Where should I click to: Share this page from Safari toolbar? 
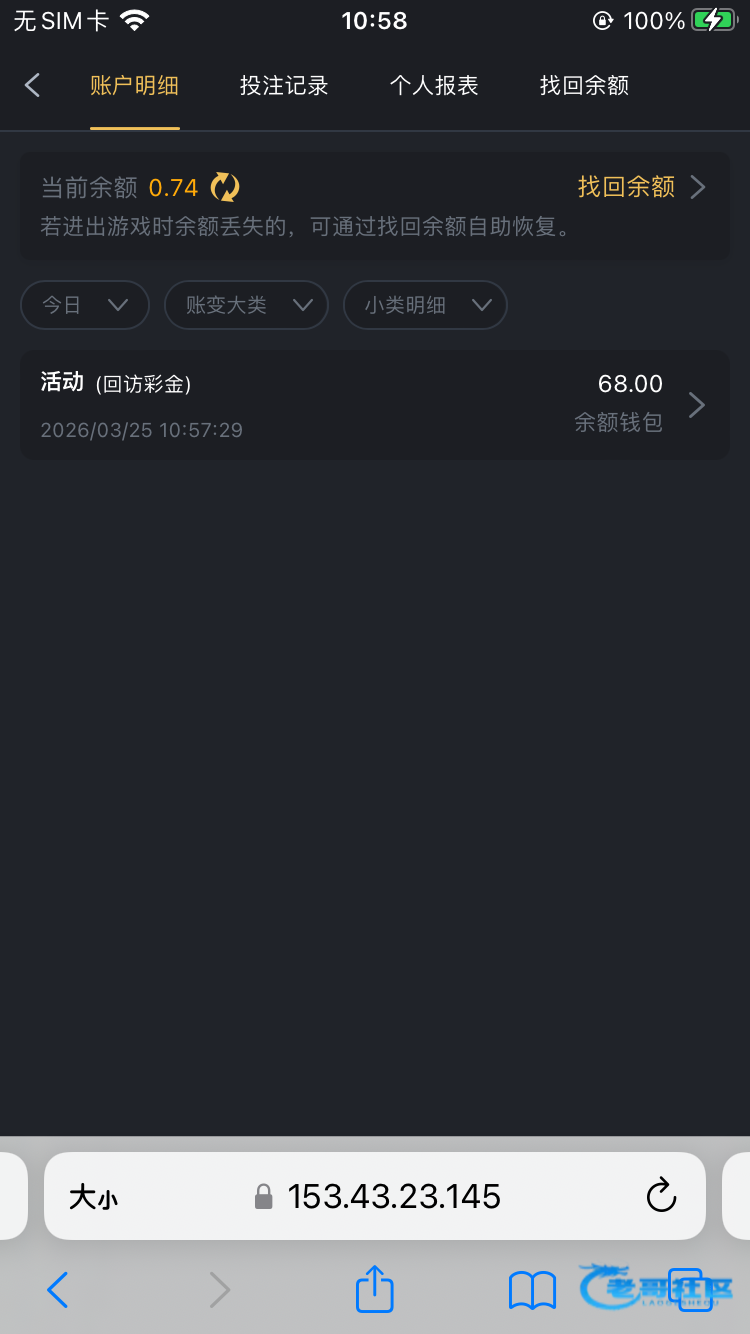(375, 1290)
